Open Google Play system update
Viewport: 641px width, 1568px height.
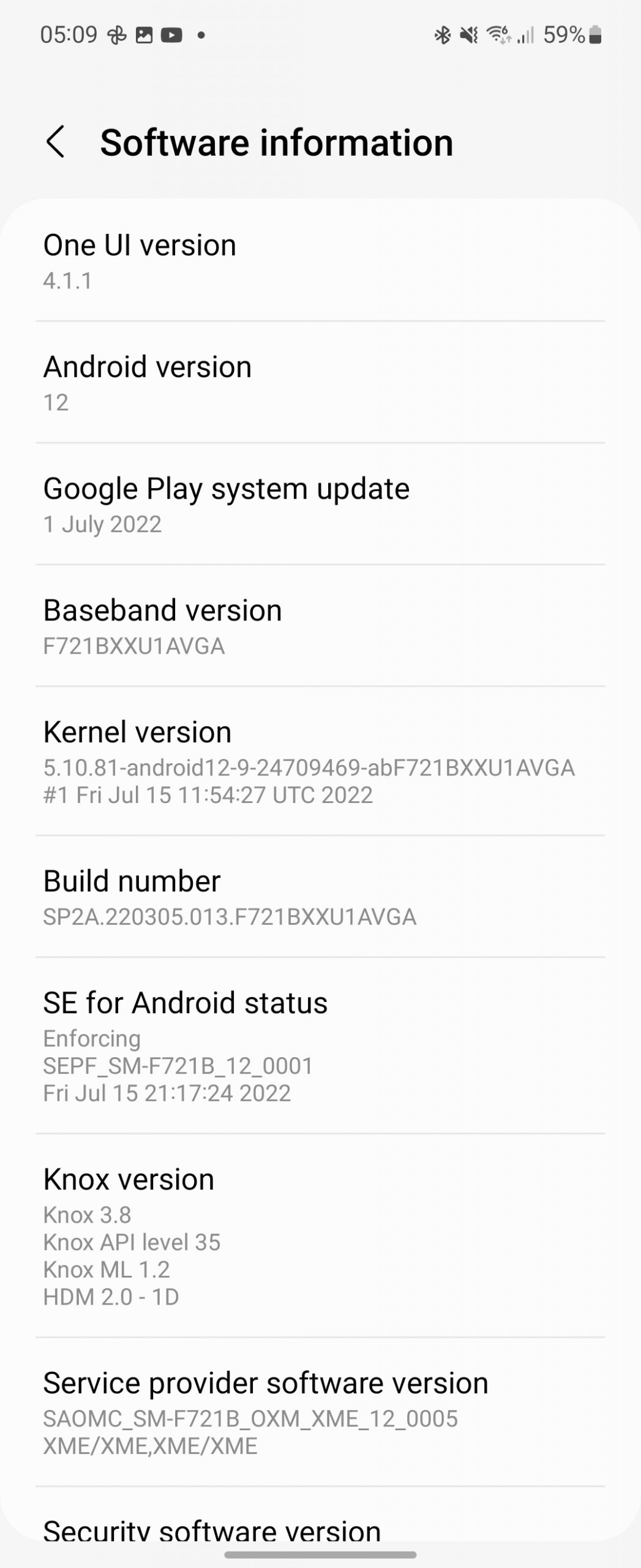point(320,505)
